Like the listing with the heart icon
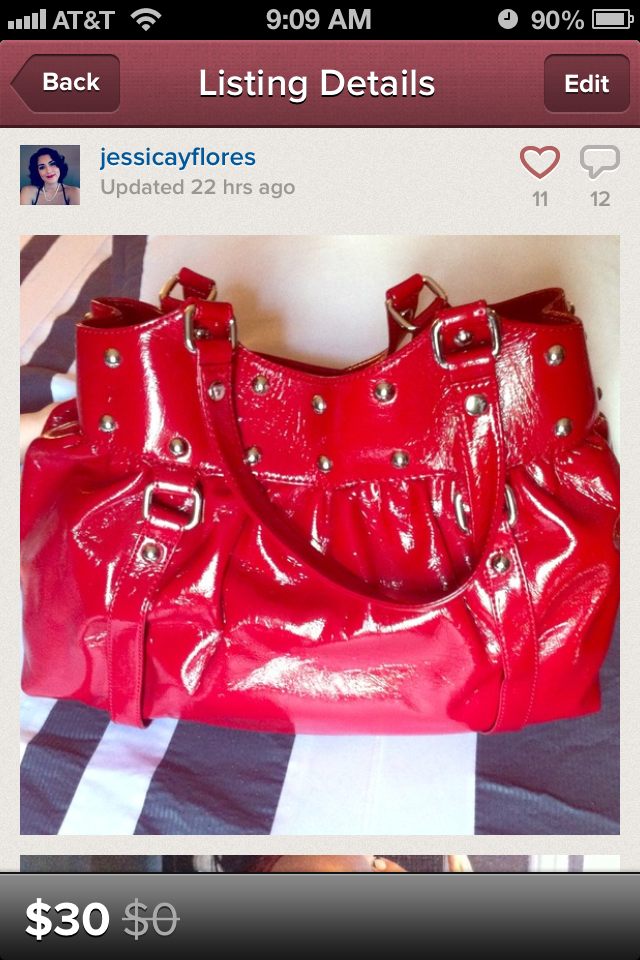Screen dimensions: 640x960 pos(540,162)
